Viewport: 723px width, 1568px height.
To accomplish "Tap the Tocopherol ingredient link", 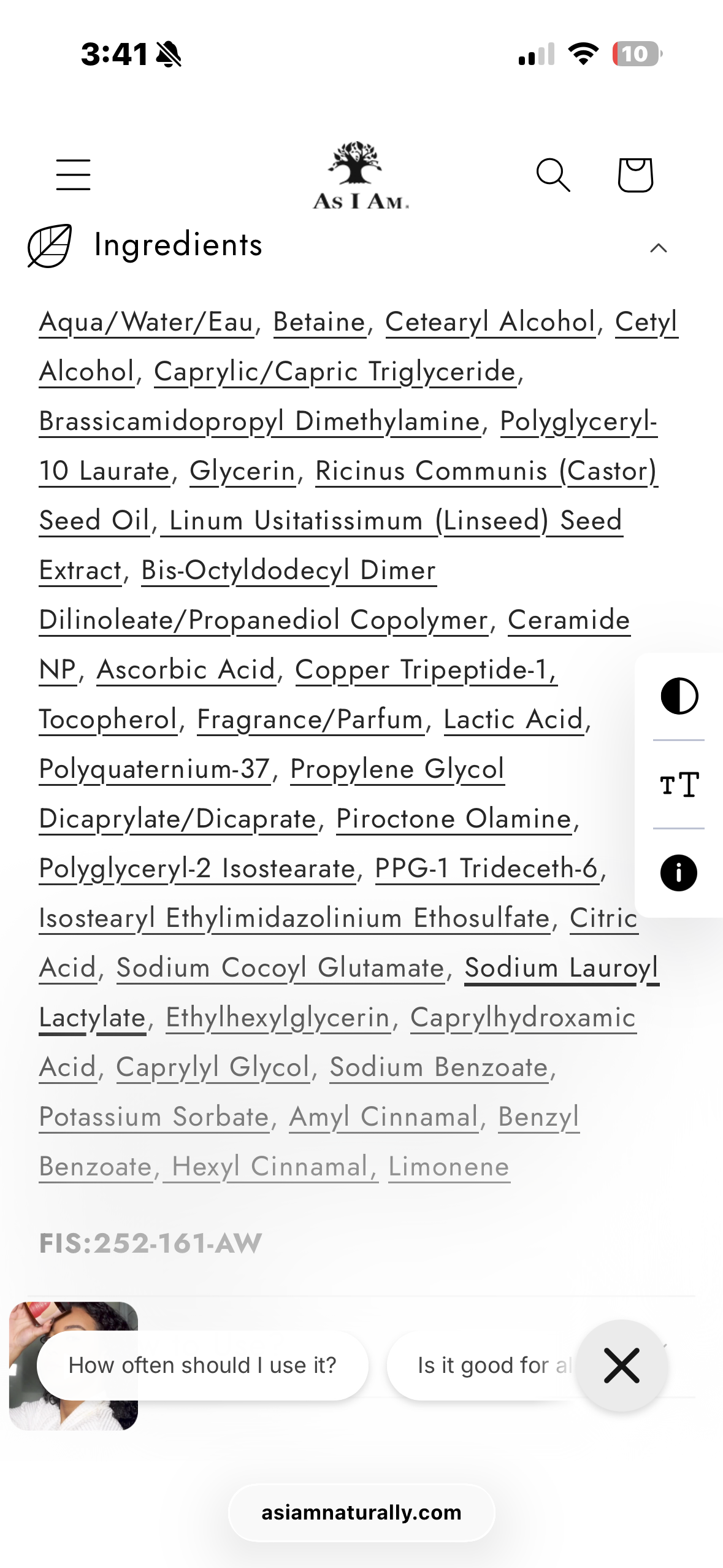I will (108, 720).
